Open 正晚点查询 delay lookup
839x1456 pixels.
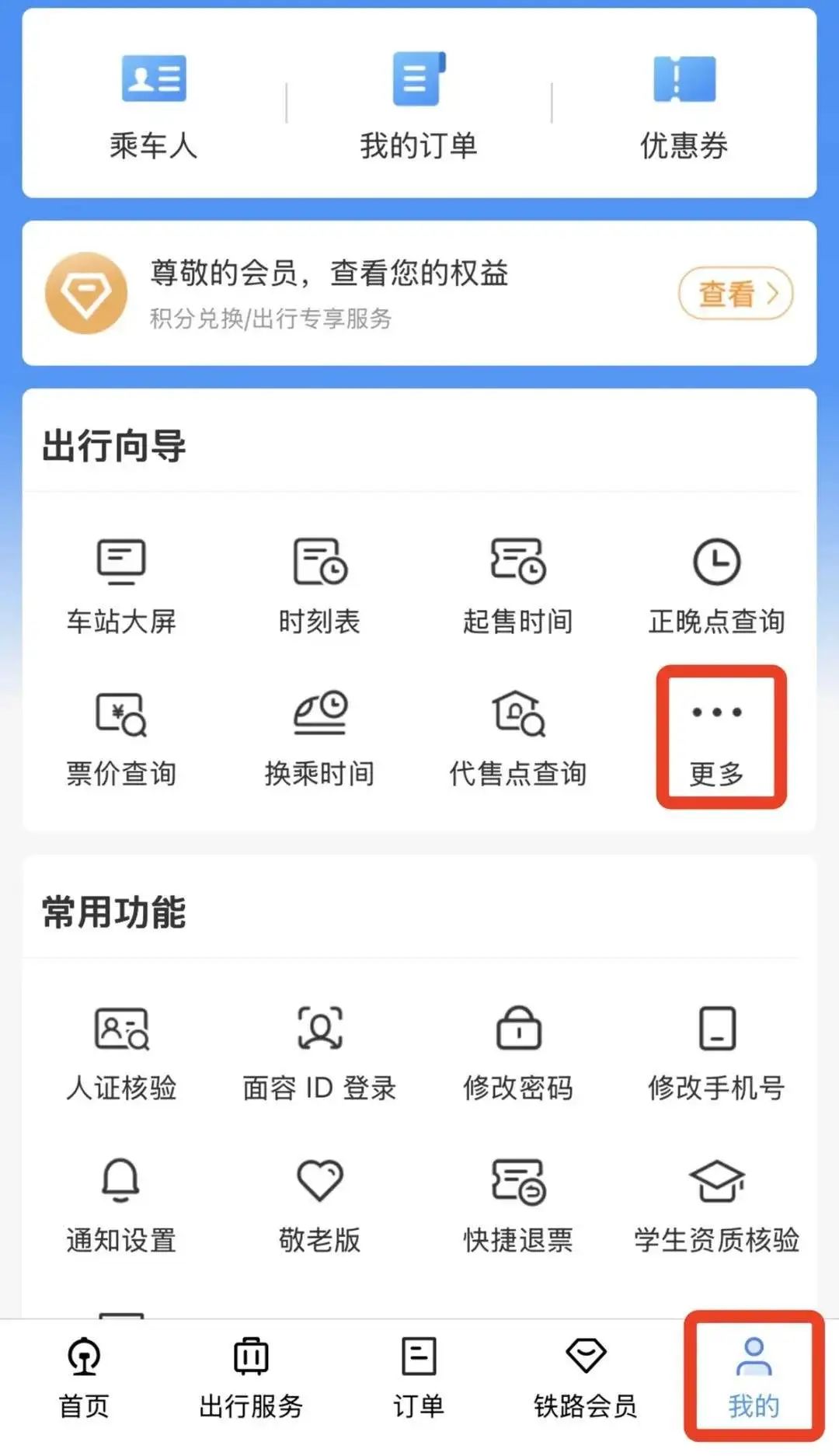[x=716, y=587]
